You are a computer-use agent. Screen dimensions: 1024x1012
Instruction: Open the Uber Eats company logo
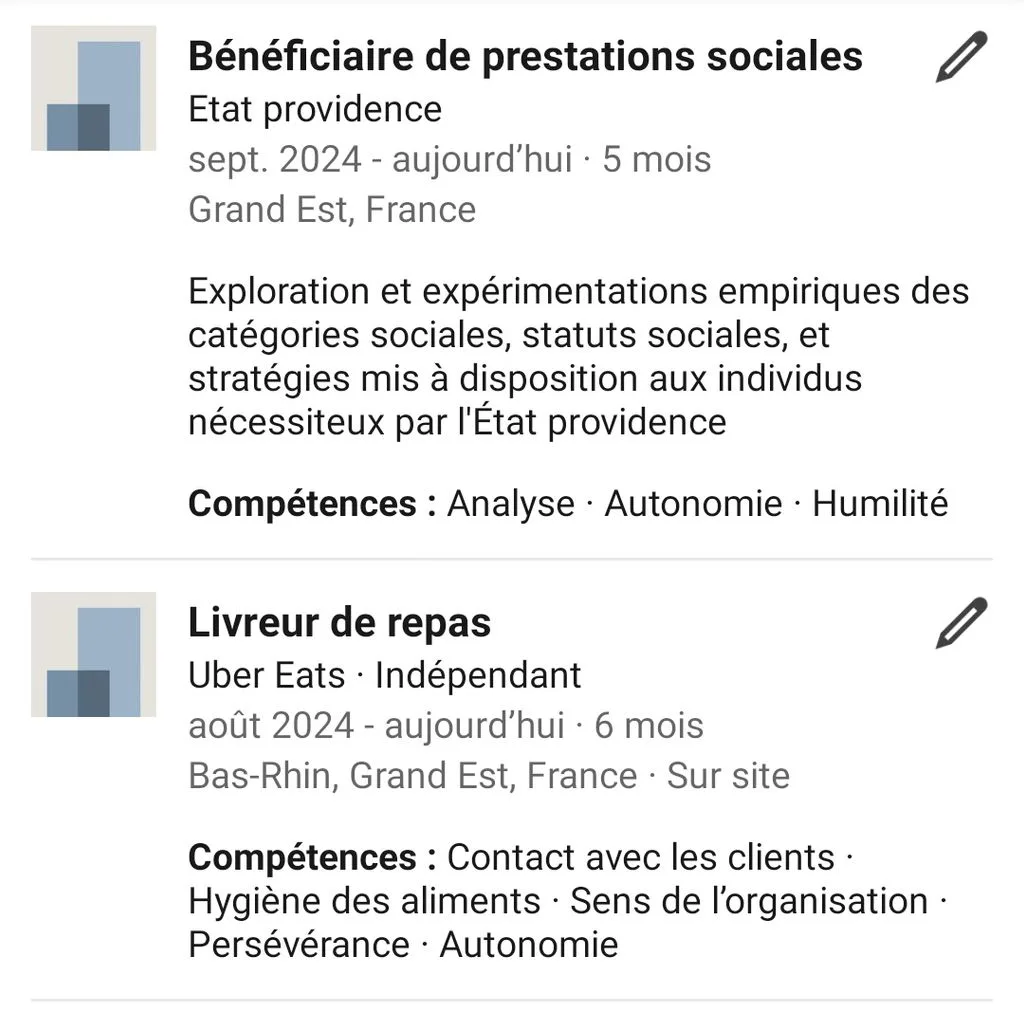pyautogui.click(x=93, y=654)
